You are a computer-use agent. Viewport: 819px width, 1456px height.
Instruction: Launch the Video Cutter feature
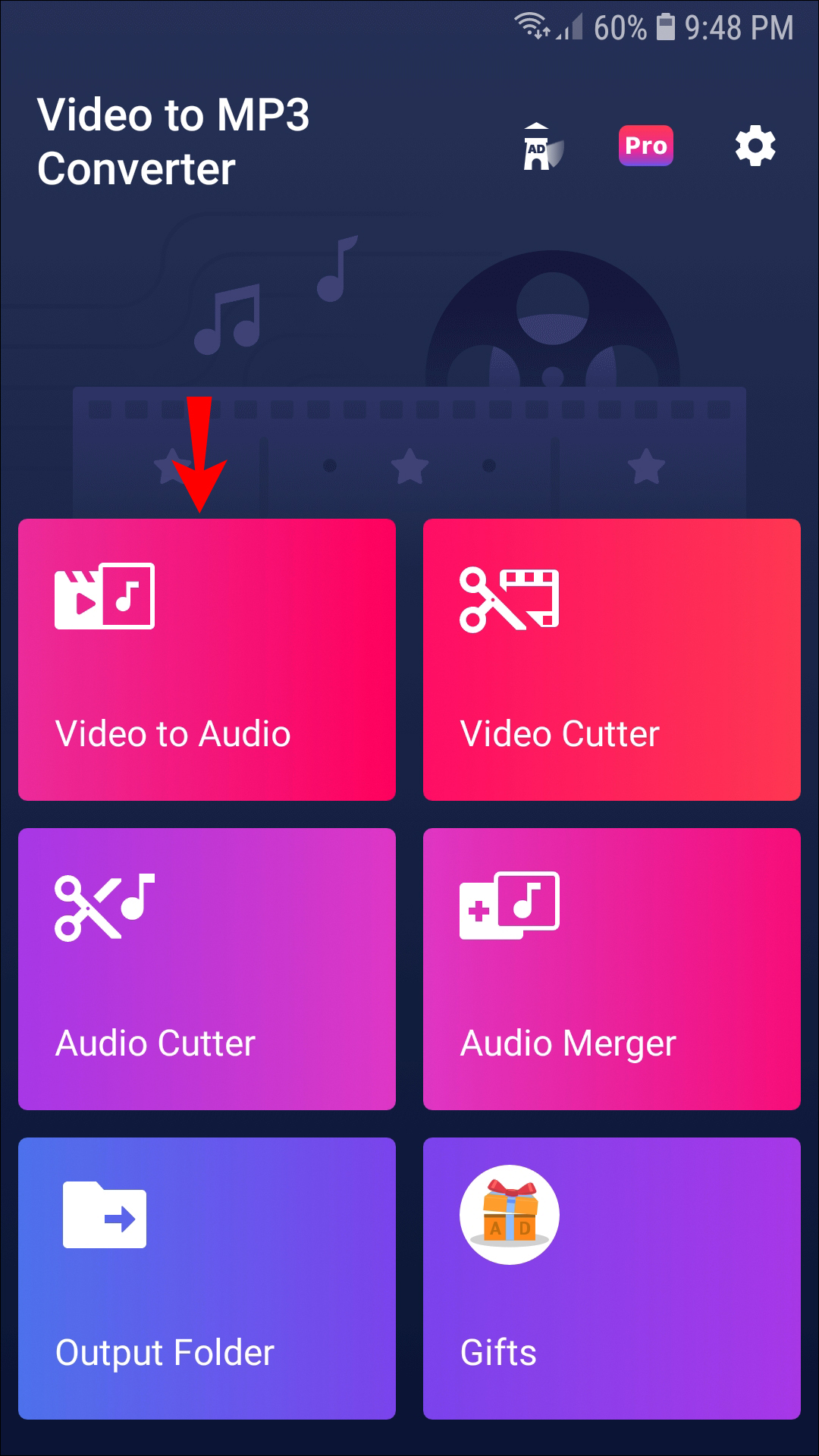click(x=611, y=660)
